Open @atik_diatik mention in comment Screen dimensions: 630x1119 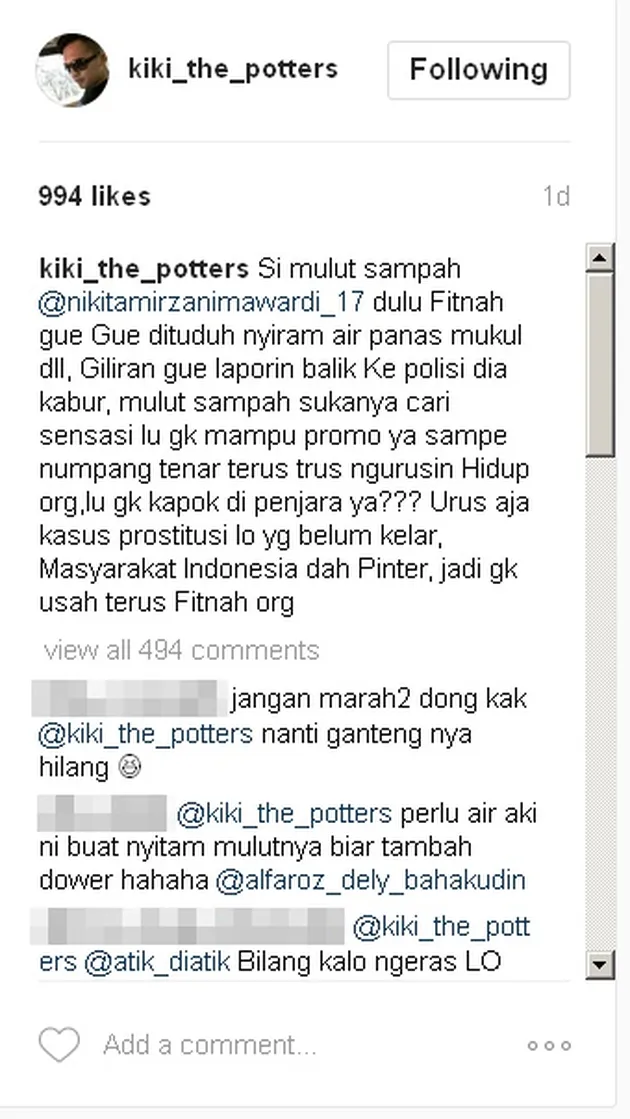coord(160,961)
